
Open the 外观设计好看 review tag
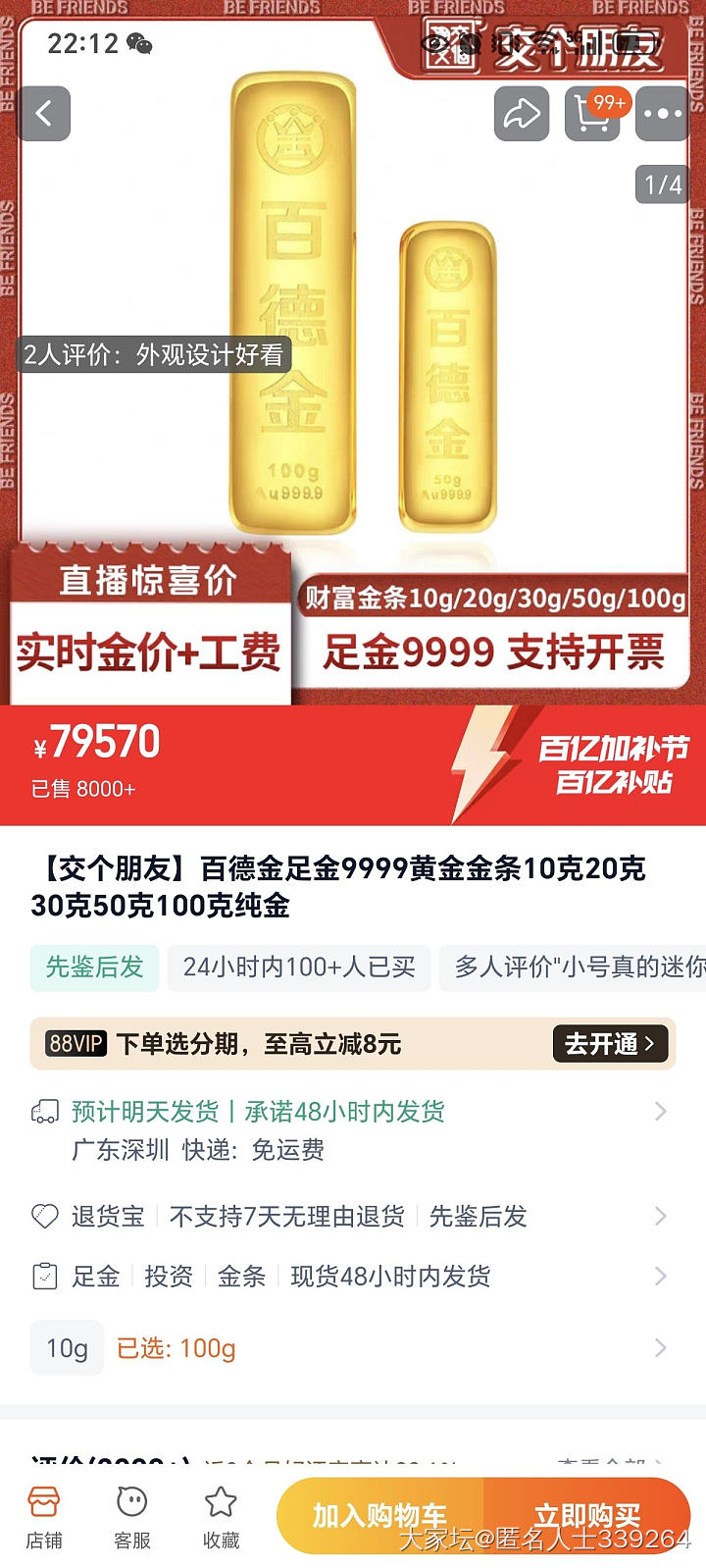click(154, 354)
